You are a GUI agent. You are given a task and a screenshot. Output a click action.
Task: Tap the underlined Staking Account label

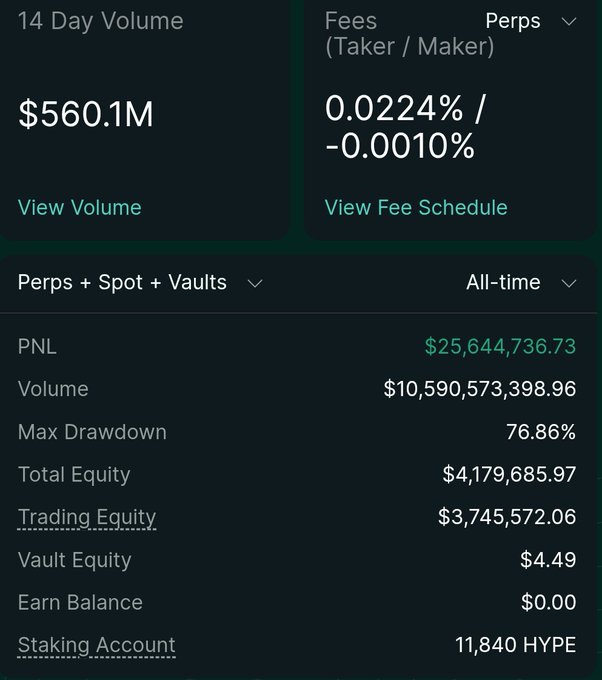tap(96, 645)
